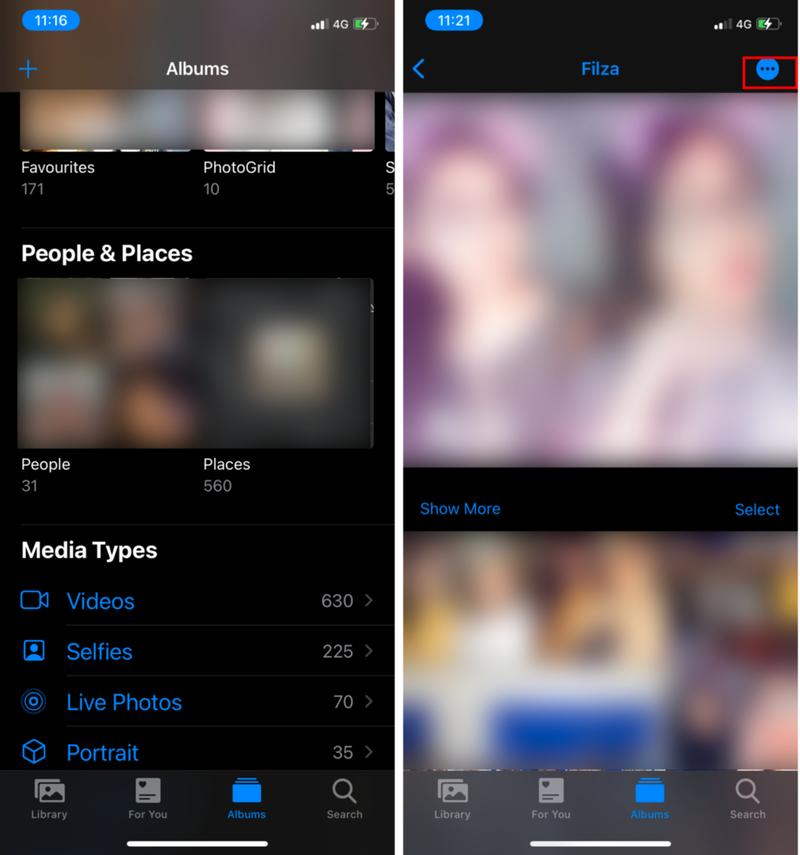Expand the Live Photos row chevron

pos(369,702)
